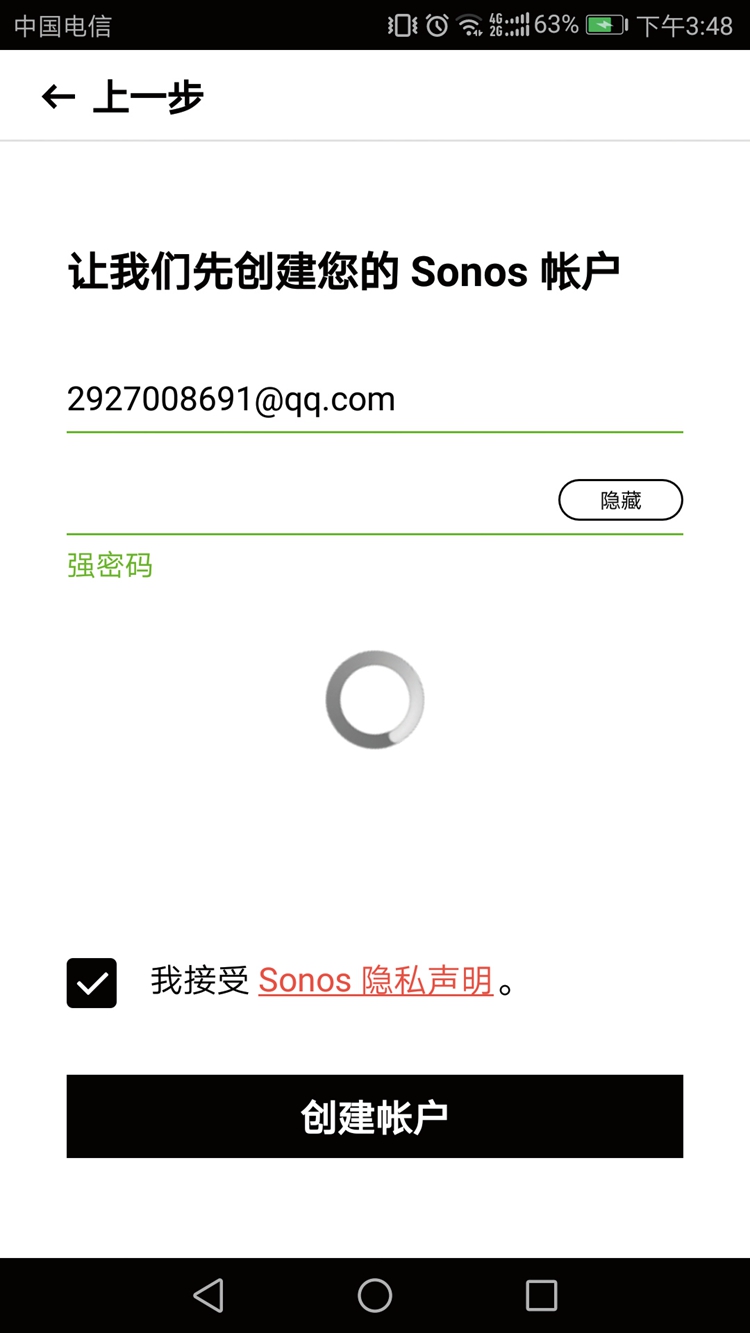Screen dimensions: 750x1333
Task: Hide the password with 隐藏 button
Action: (x=620, y=500)
